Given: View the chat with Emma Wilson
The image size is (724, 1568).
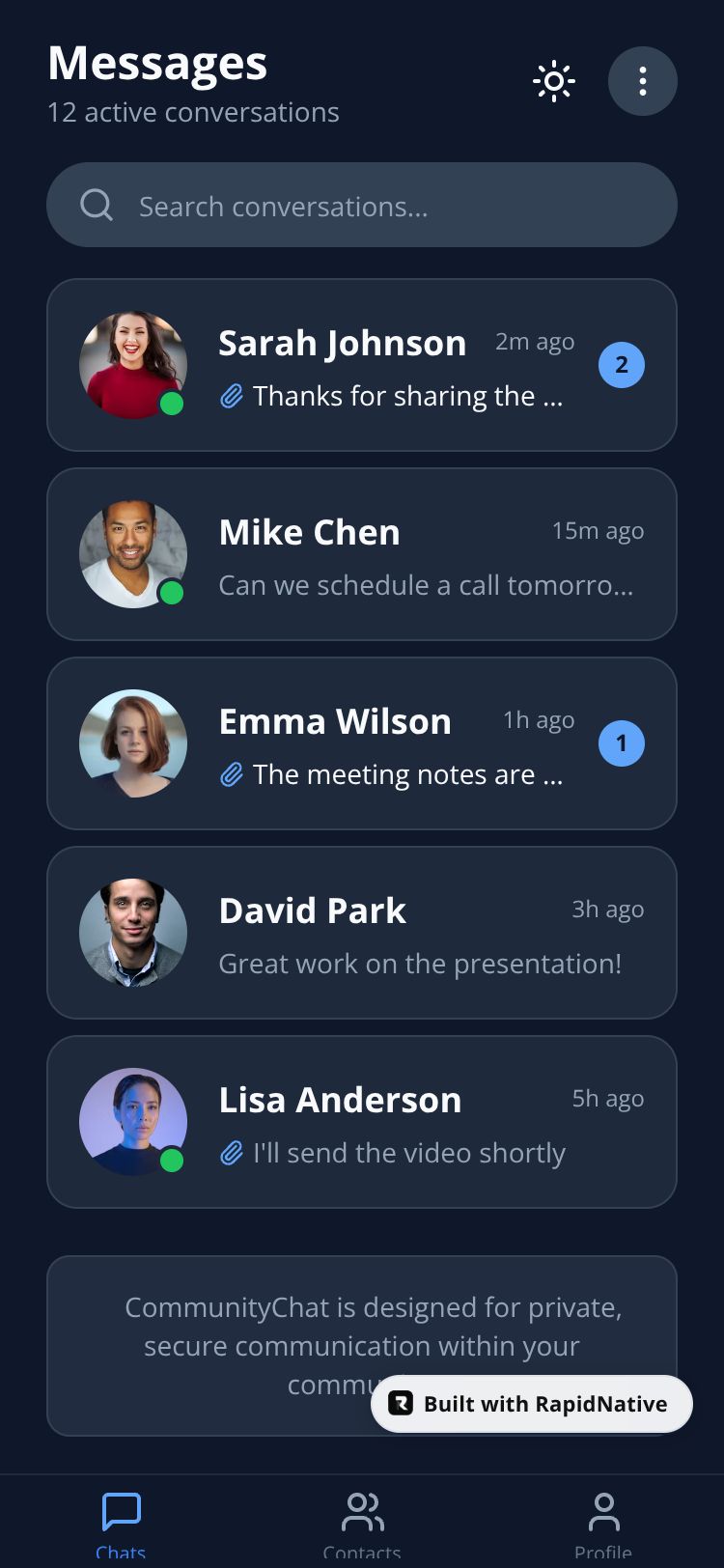Looking at the screenshot, I should 362,743.
